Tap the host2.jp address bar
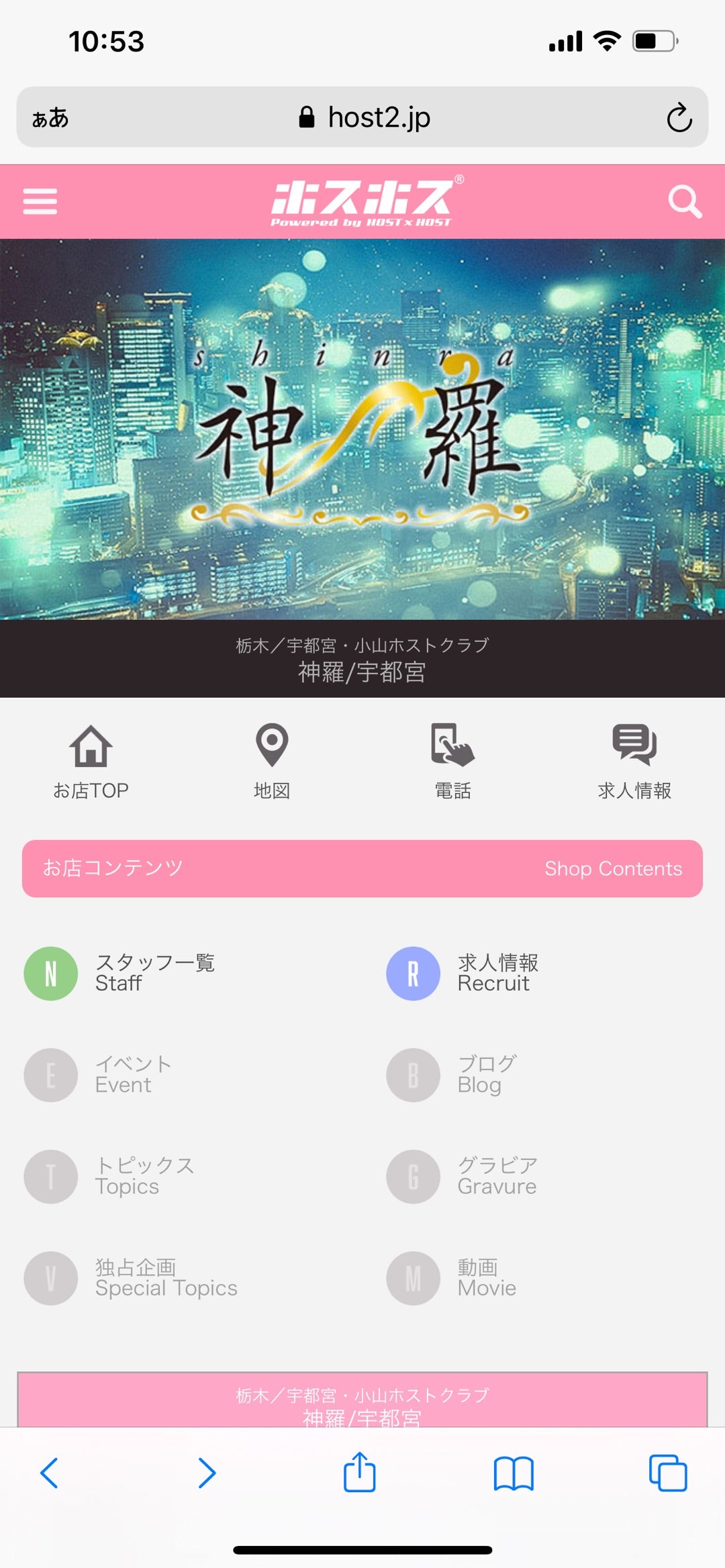The height and width of the screenshot is (1568, 725). (x=366, y=118)
